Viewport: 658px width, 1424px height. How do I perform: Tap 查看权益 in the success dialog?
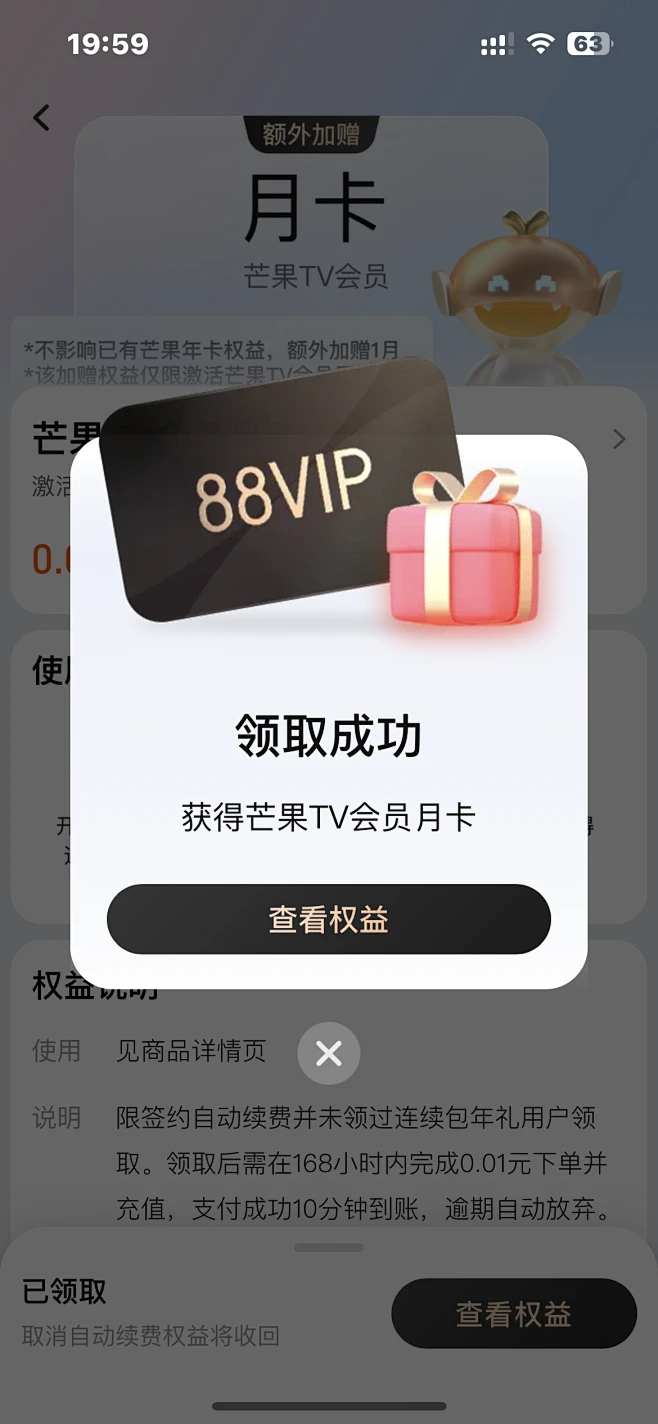pyautogui.click(x=328, y=919)
